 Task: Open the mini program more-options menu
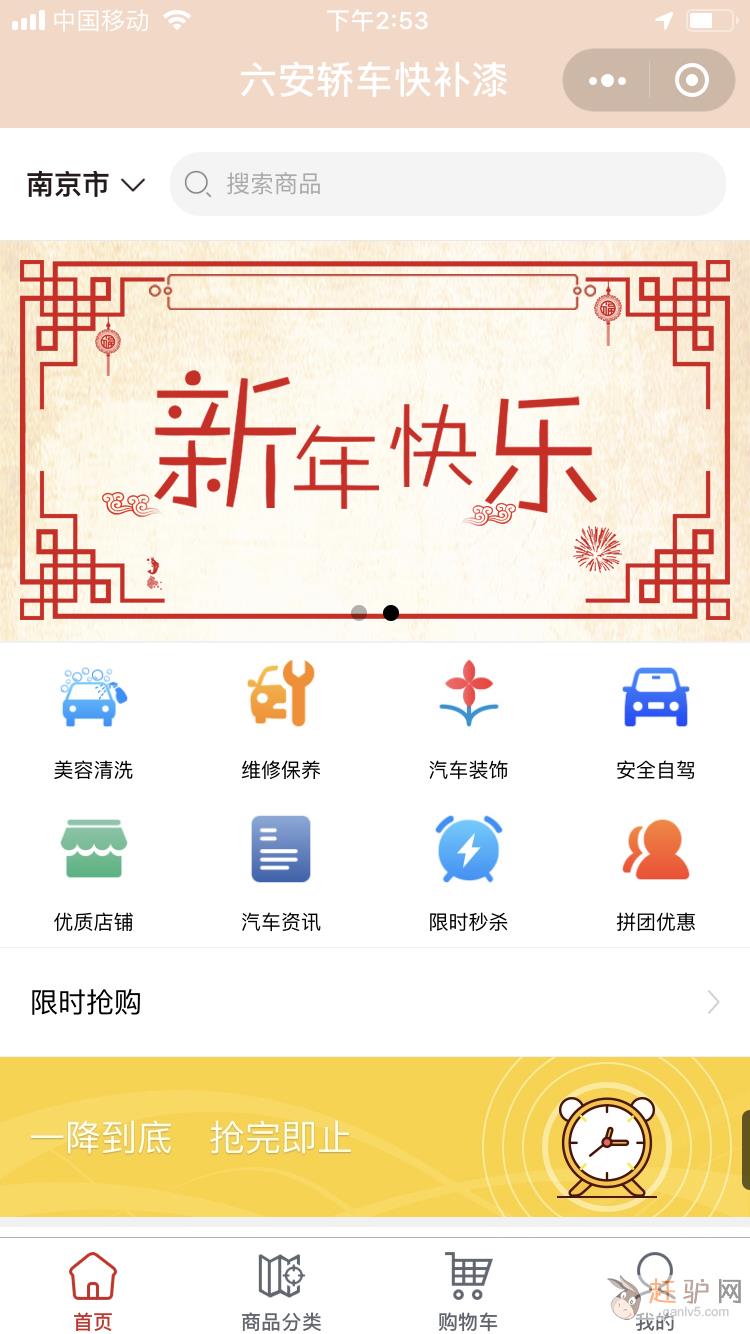click(x=607, y=81)
